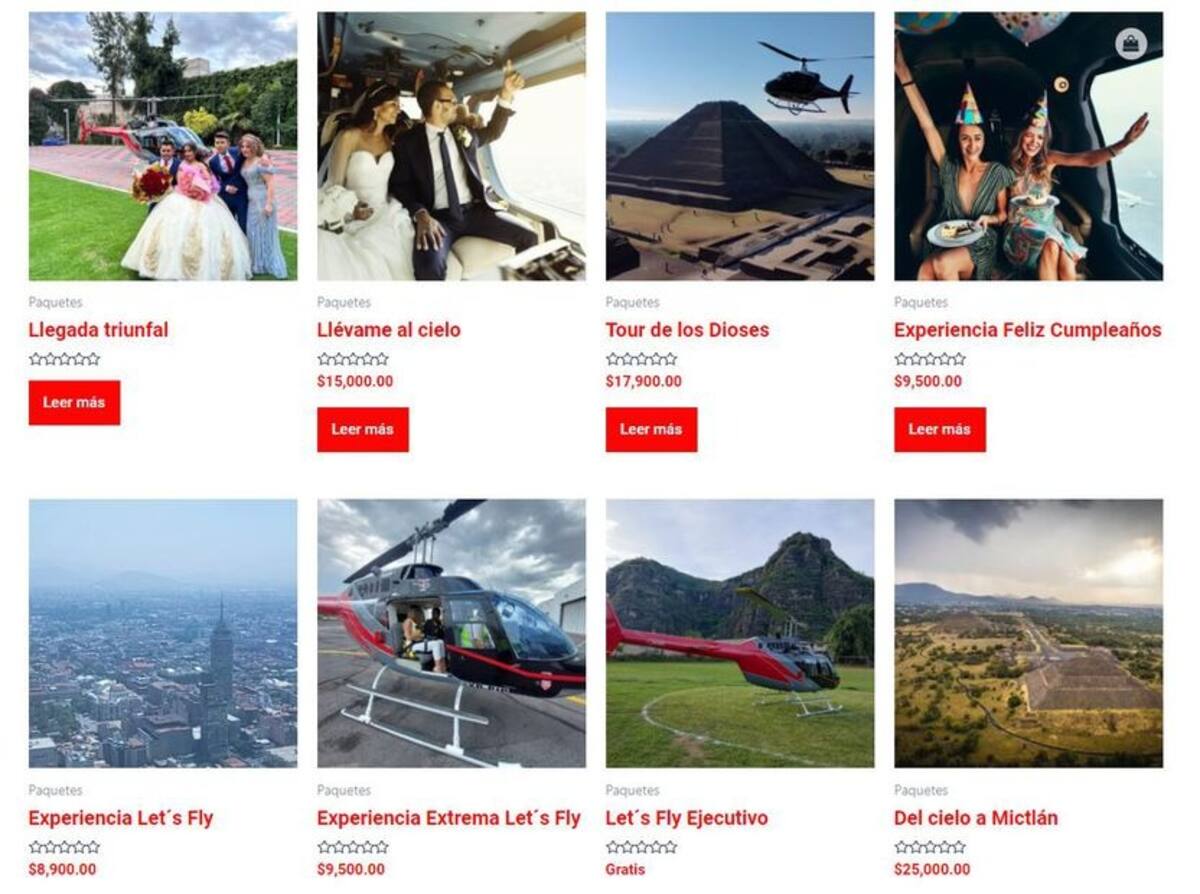The width and height of the screenshot is (1200, 894).
Task: Open the Experiencia Extrema Let´s Fly photo
Action: coord(451,633)
